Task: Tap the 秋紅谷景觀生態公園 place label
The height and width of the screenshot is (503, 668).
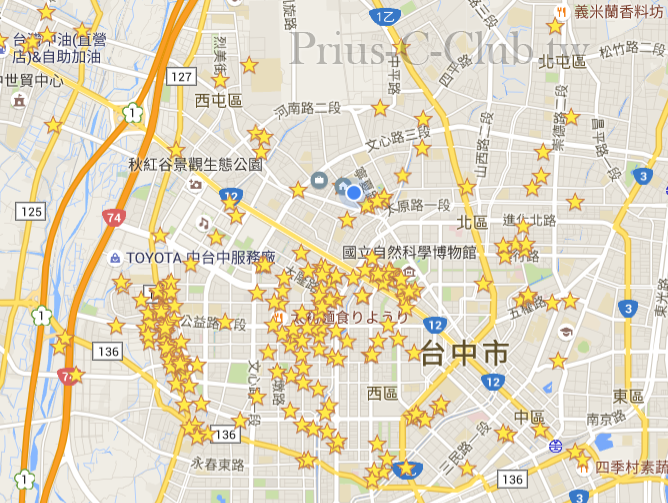Action: (195, 164)
